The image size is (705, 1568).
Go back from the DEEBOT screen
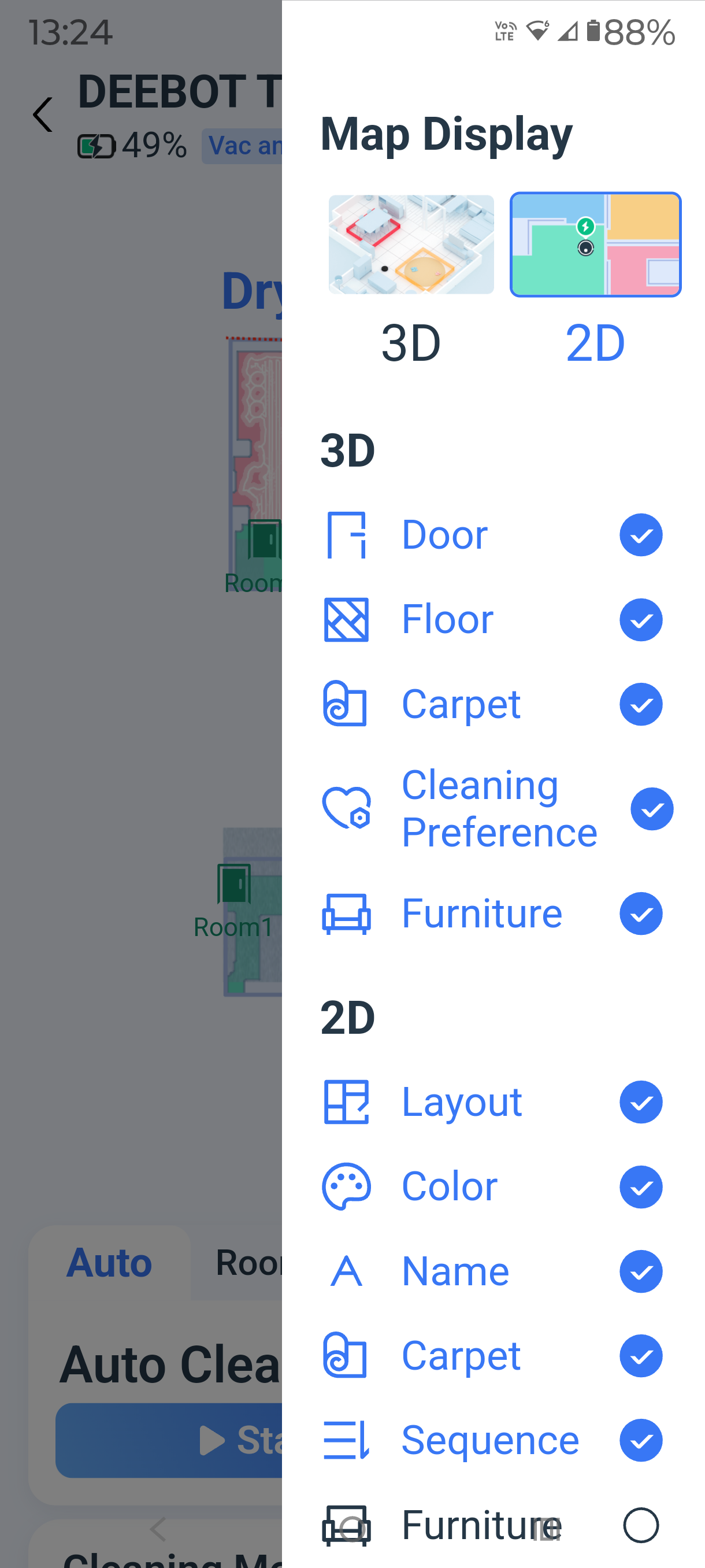coord(43,114)
